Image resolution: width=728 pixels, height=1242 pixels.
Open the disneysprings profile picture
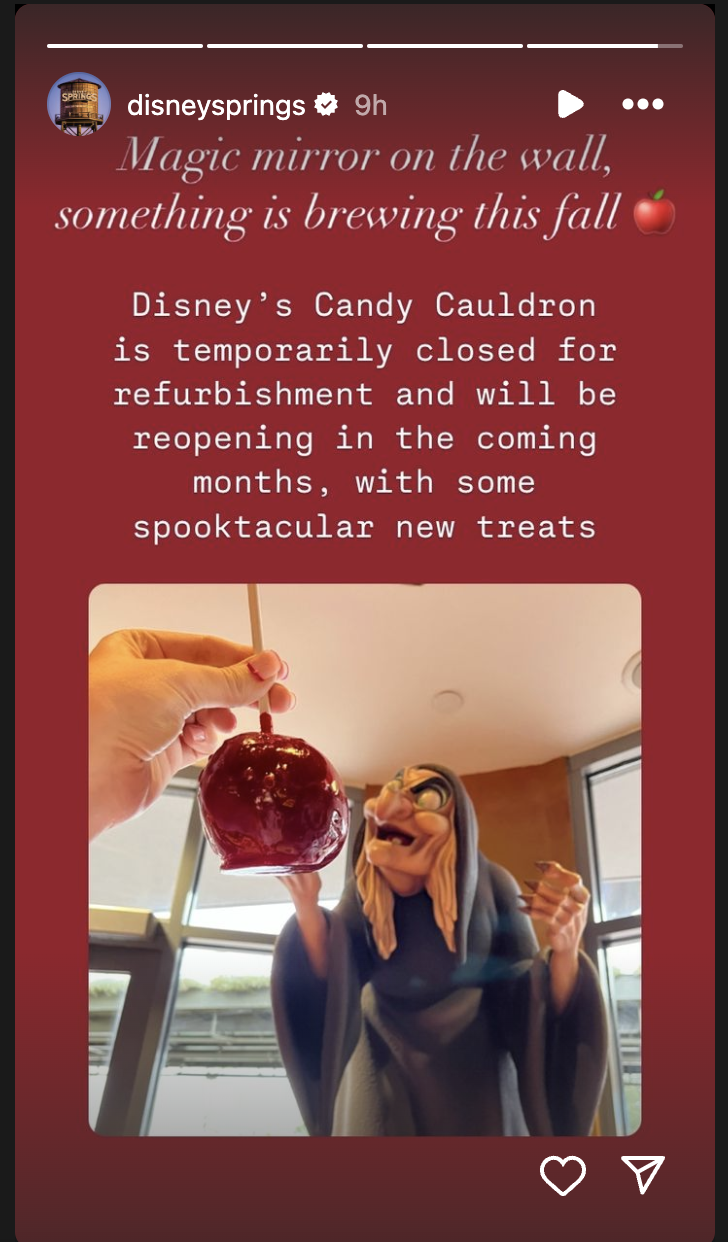click(x=79, y=104)
